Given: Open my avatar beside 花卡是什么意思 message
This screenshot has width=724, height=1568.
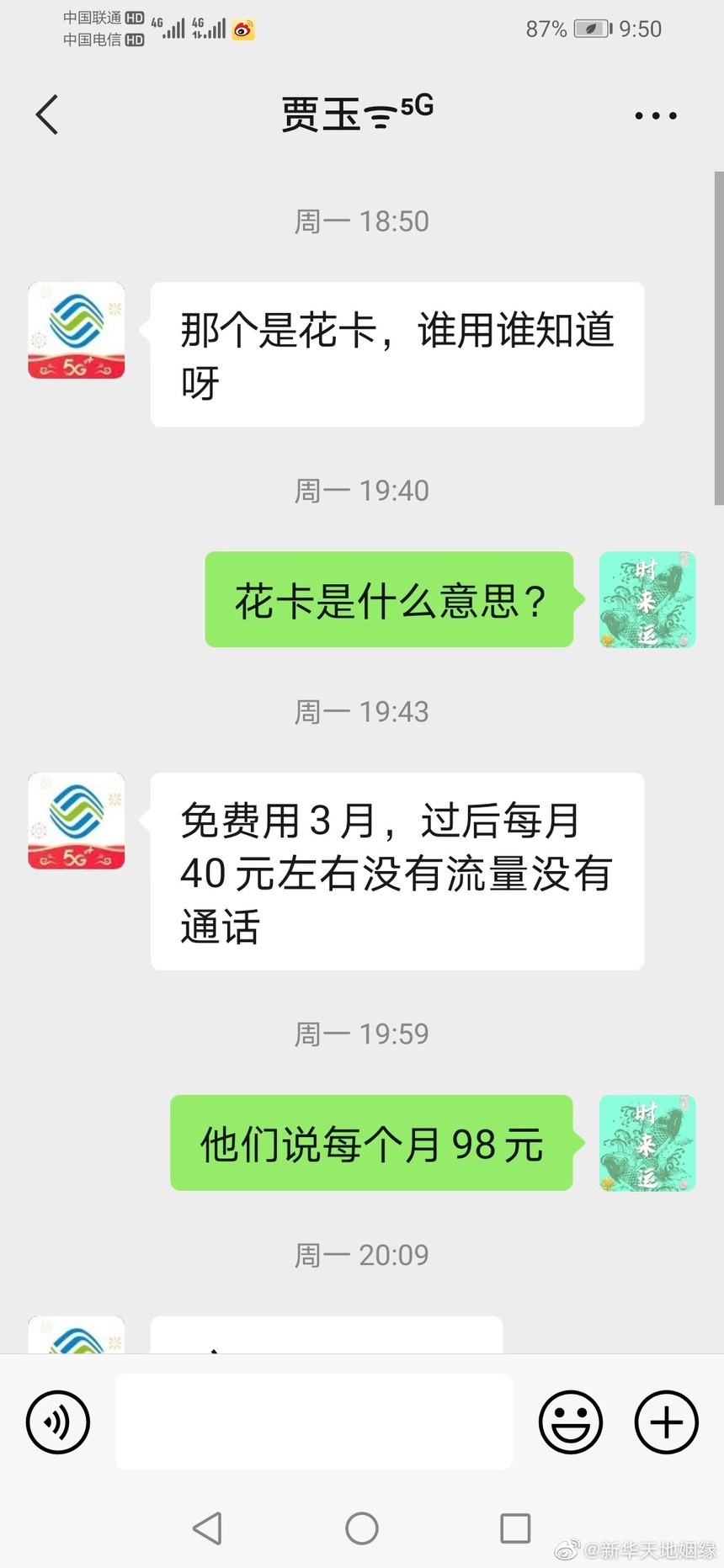Looking at the screenshot, I should coord(647,599).
